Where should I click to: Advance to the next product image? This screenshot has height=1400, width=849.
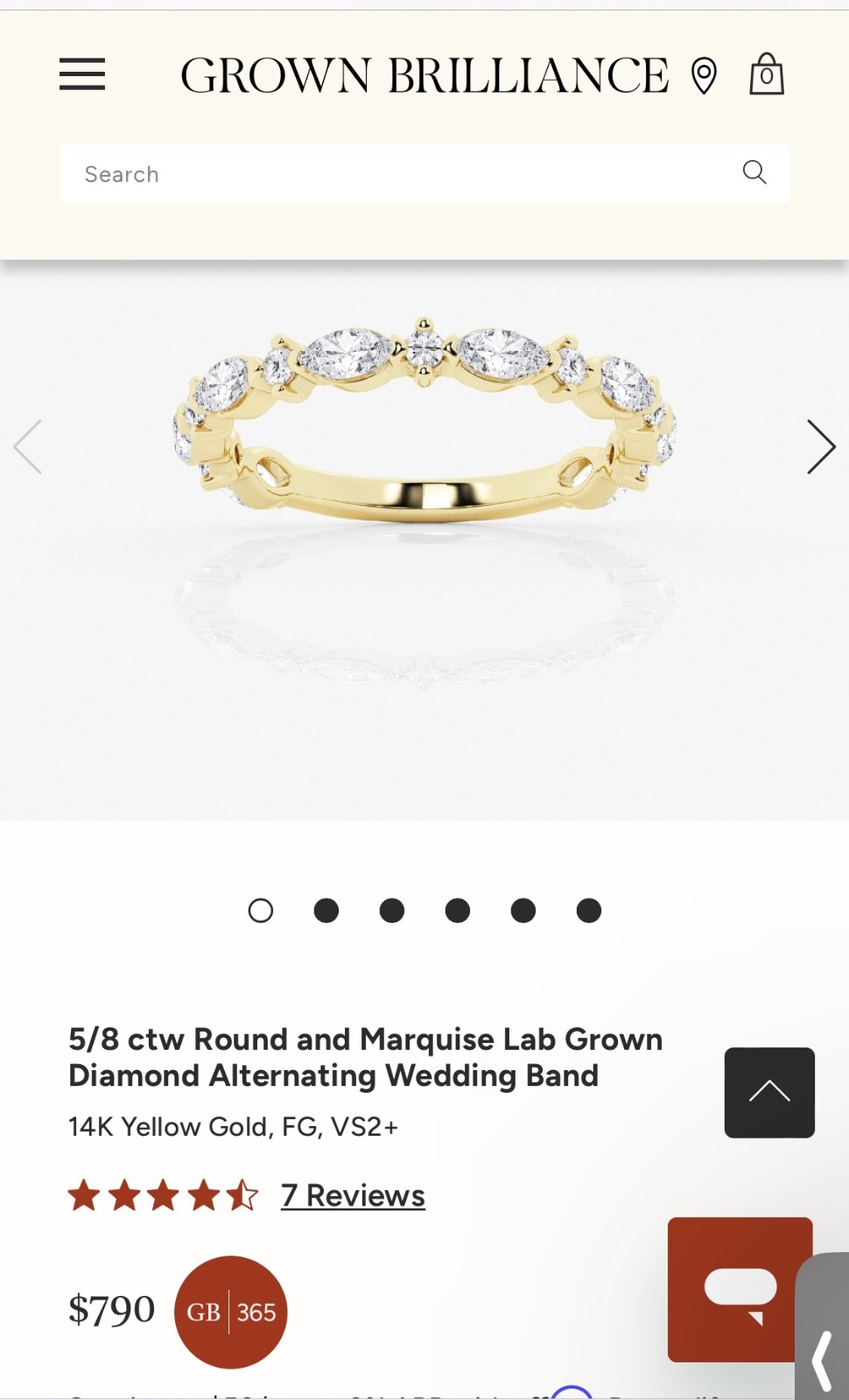coord(820,446)
